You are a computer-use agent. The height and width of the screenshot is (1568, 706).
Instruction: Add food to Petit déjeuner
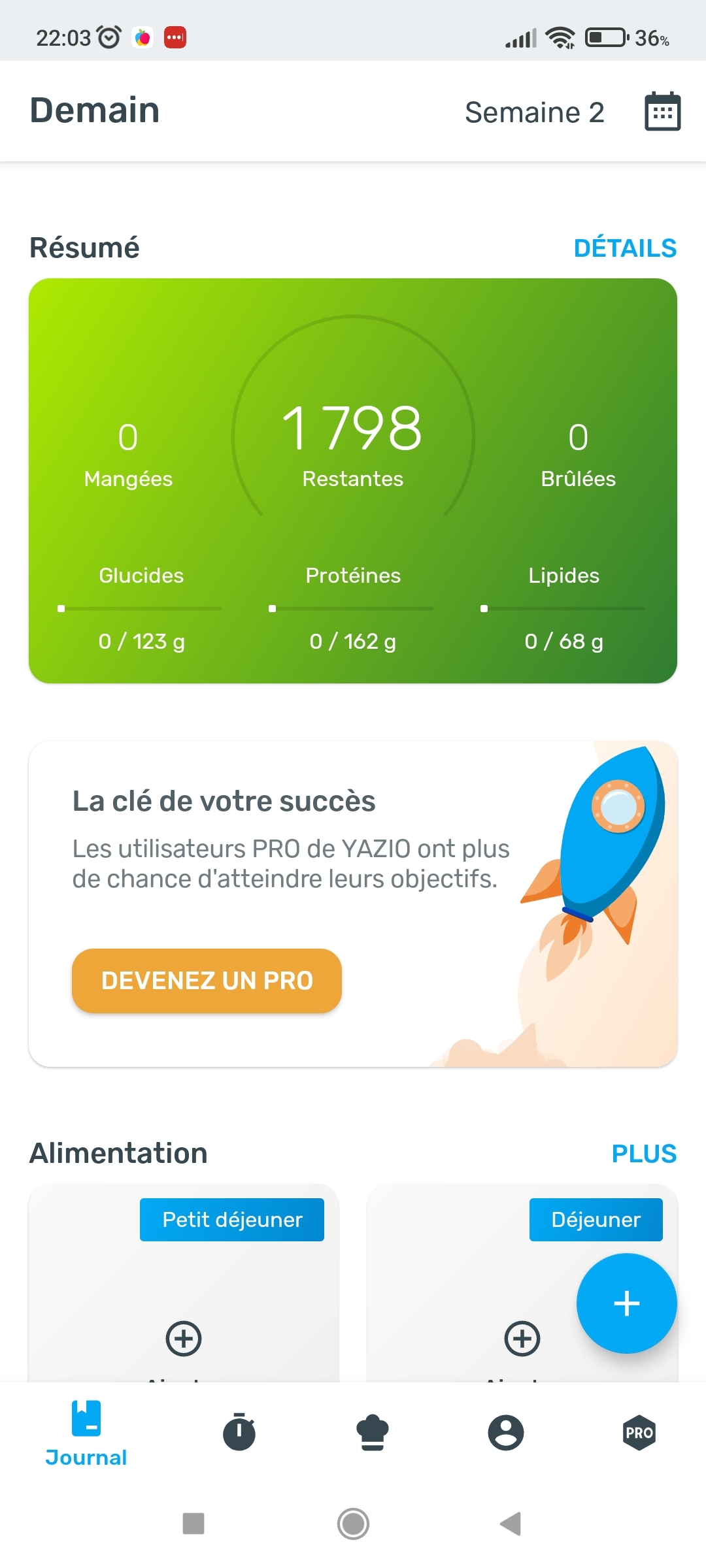(x=184, y=1338)
